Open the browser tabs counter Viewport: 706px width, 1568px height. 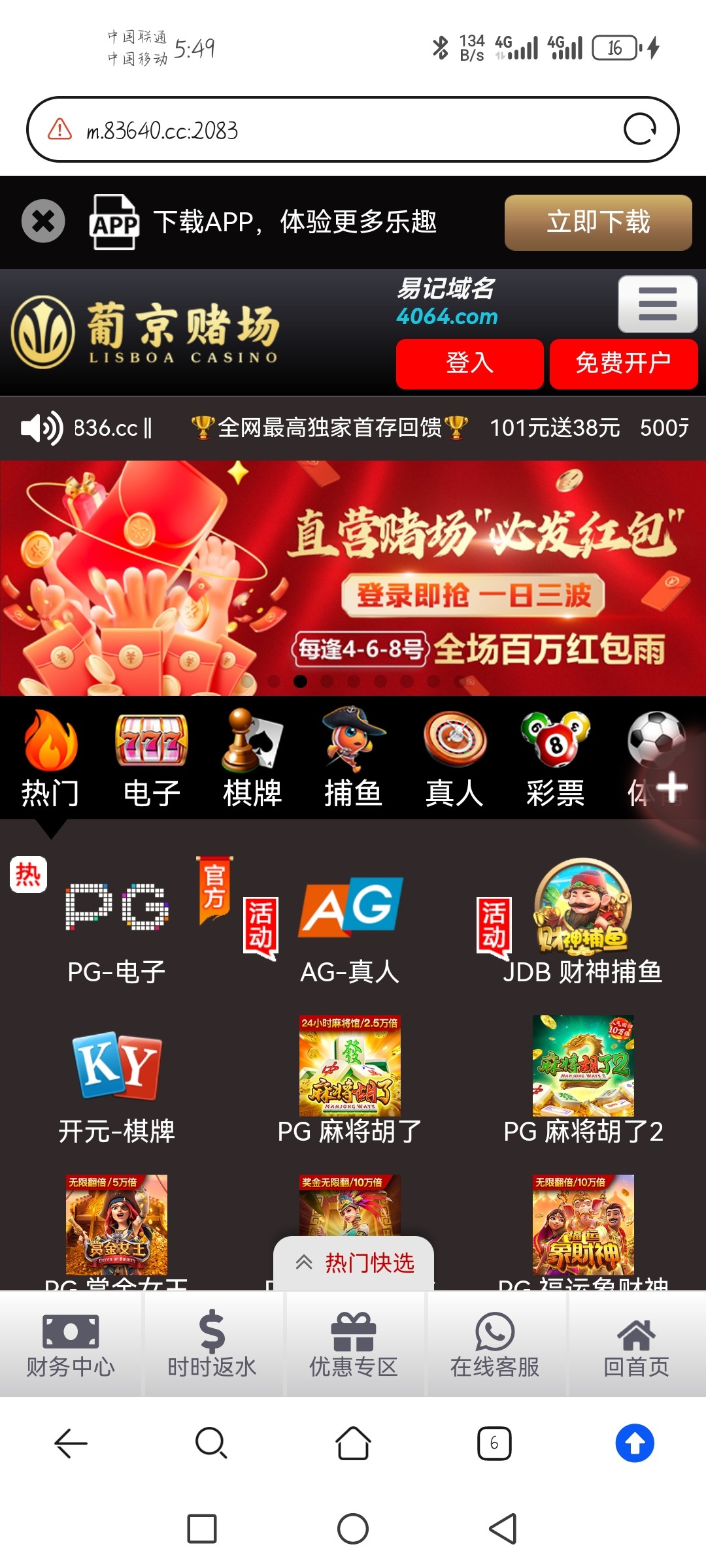click(x=494, y=1443)
